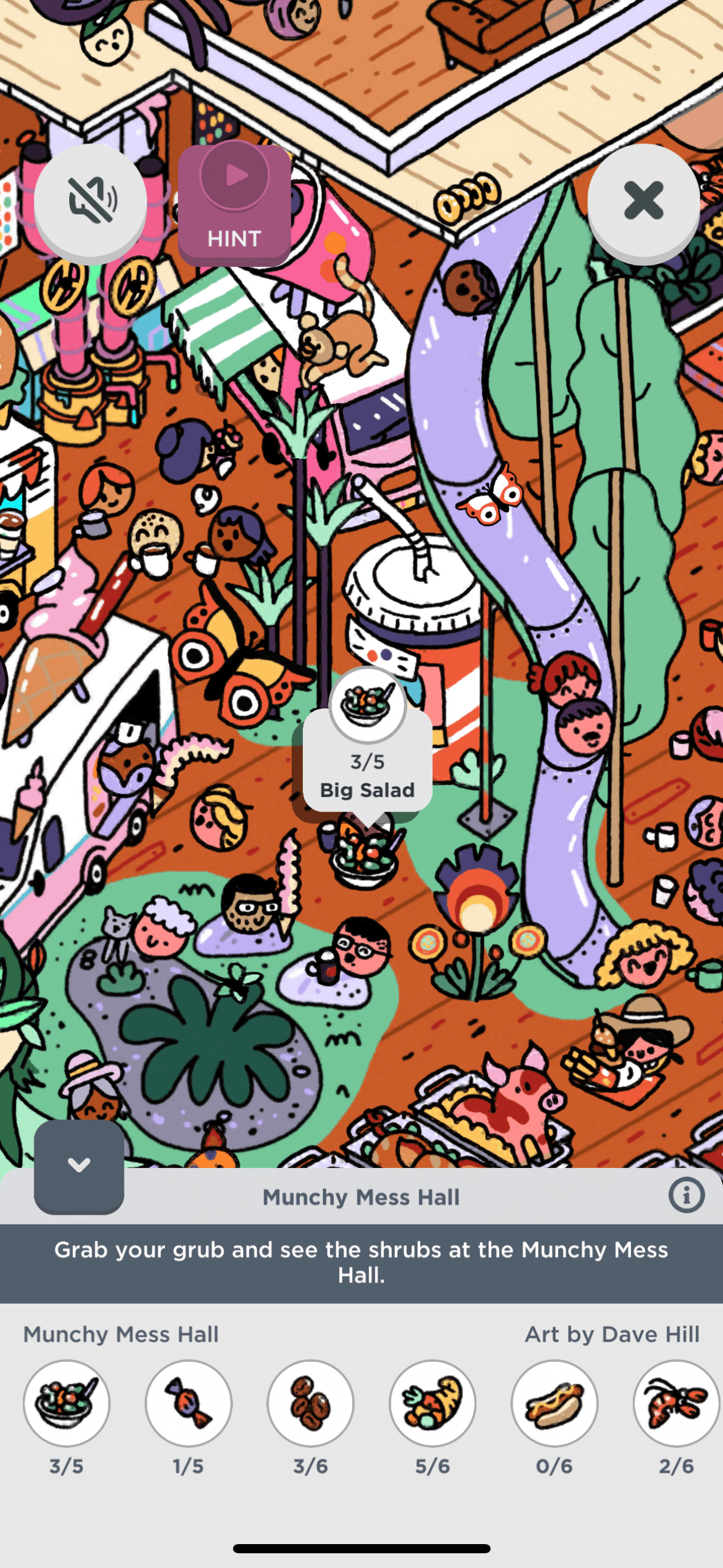Select the lobster item showing 2/6
This screenshot has height=1568, width=723.
[x=676, y=1403]
